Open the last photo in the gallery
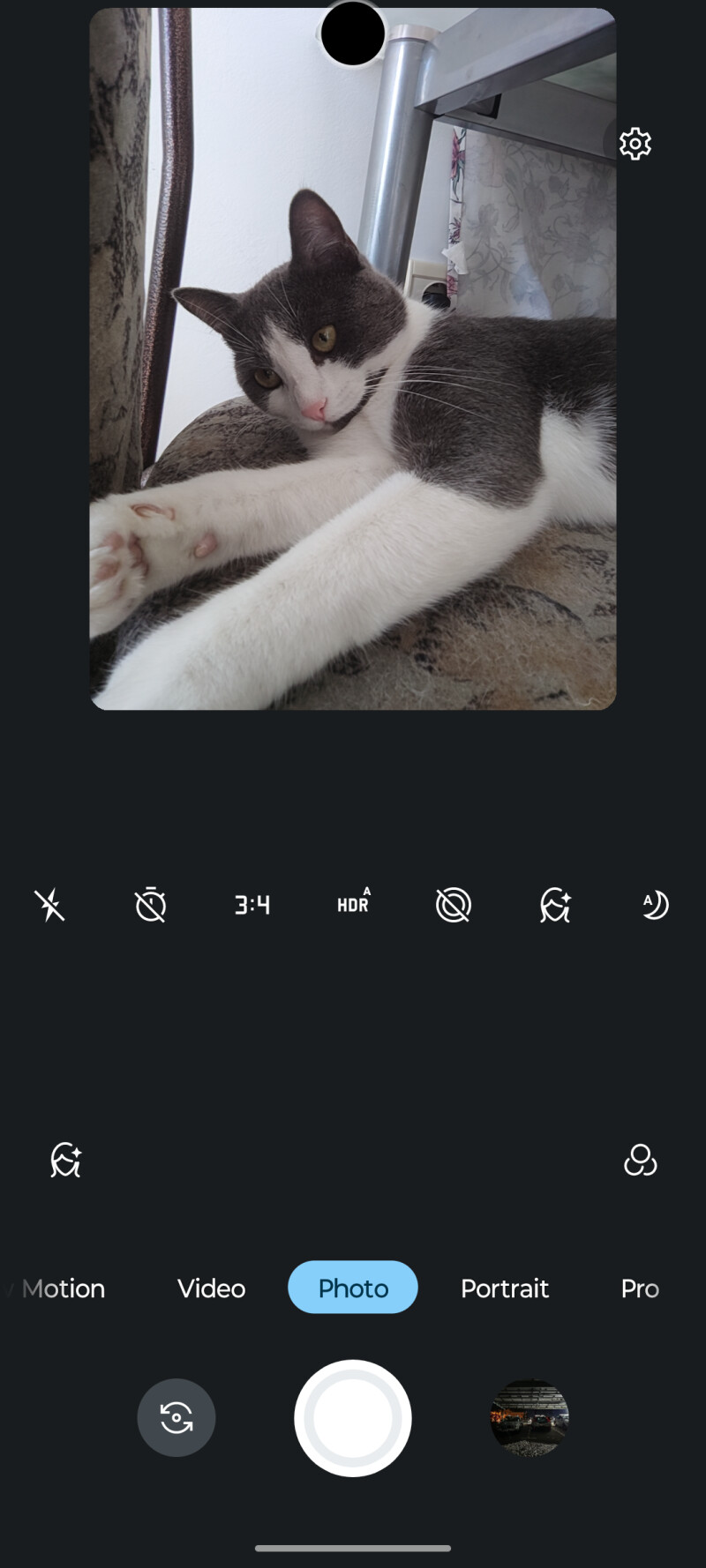The image size is (706, 1568). point(529,1417)
